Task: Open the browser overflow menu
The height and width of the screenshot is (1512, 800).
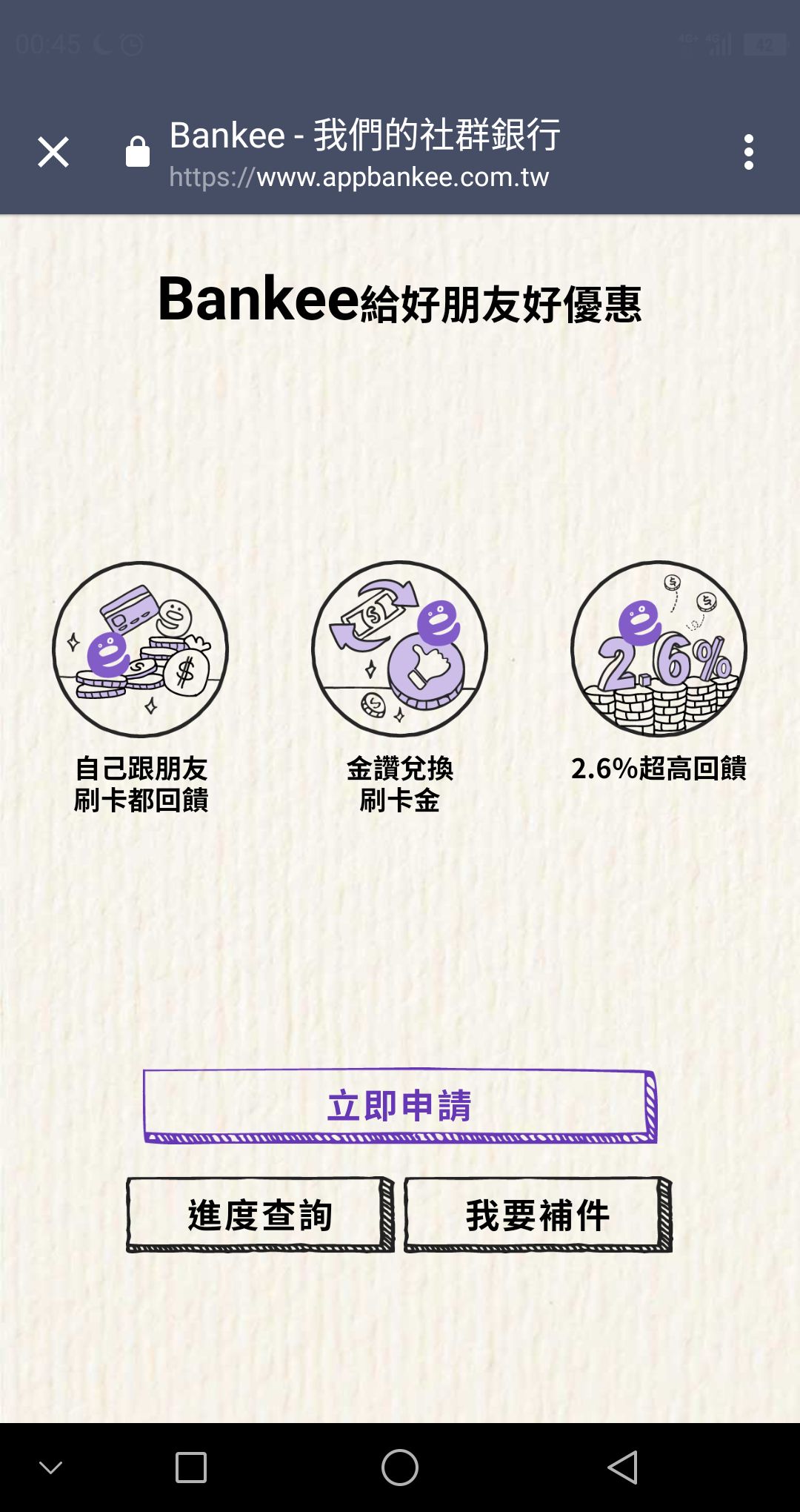Action: pos(749,153)
